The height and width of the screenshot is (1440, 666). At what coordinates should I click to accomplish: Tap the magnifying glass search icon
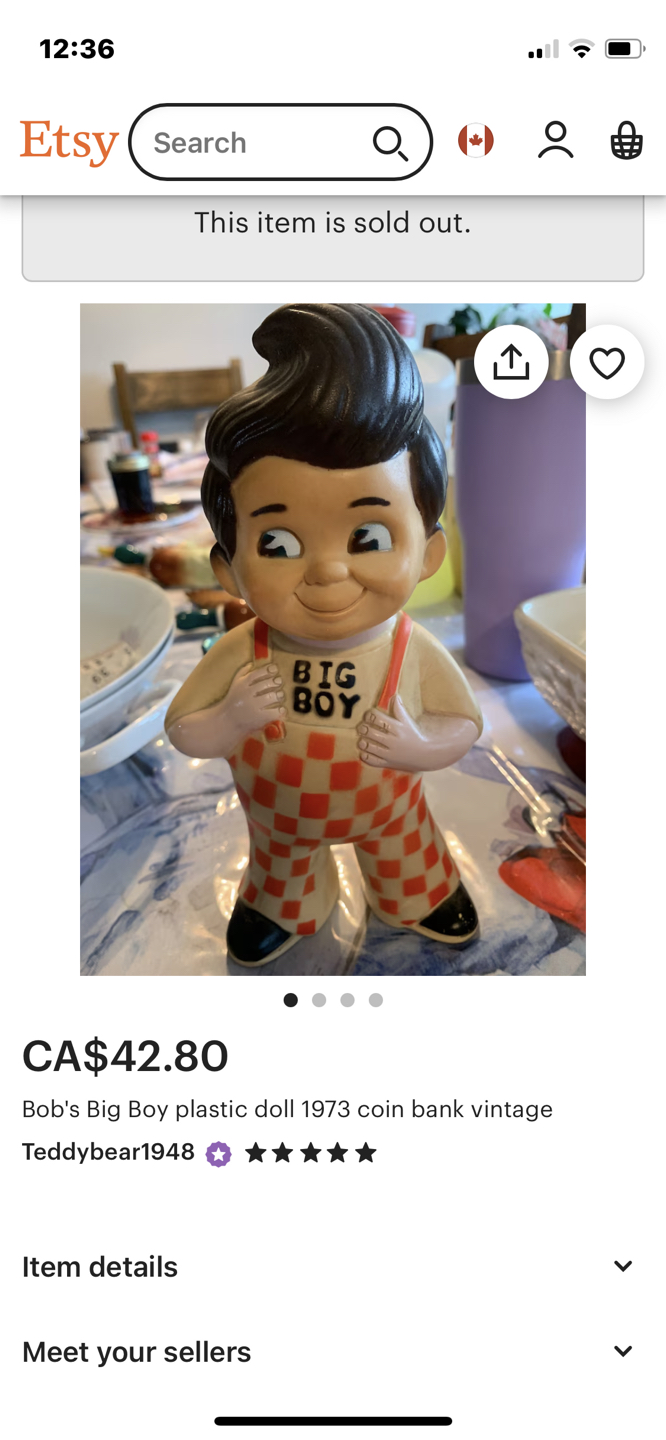tap(390, 143)
